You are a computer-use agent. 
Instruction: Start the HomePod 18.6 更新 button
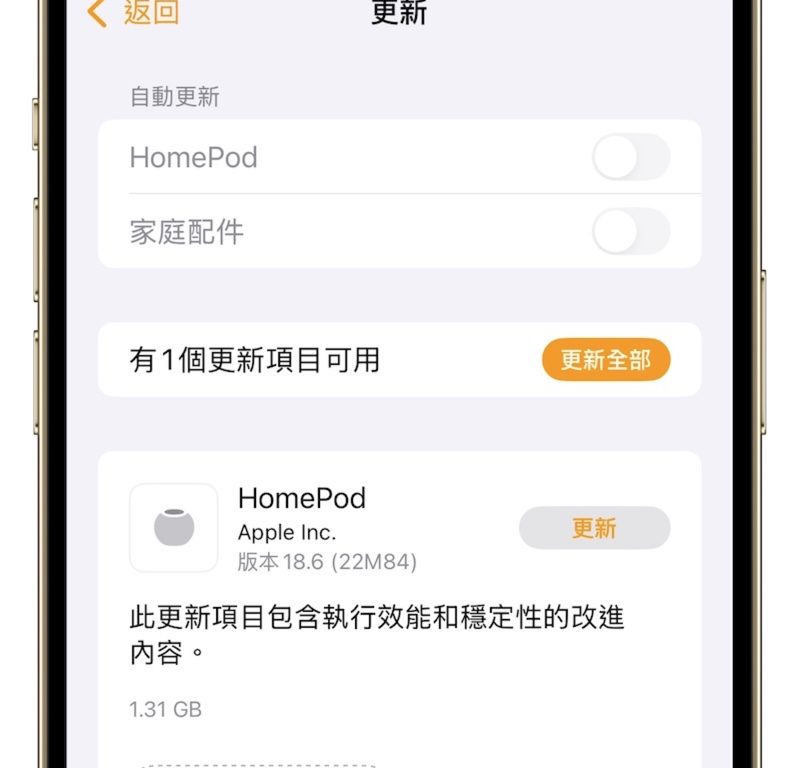[594, 528]
